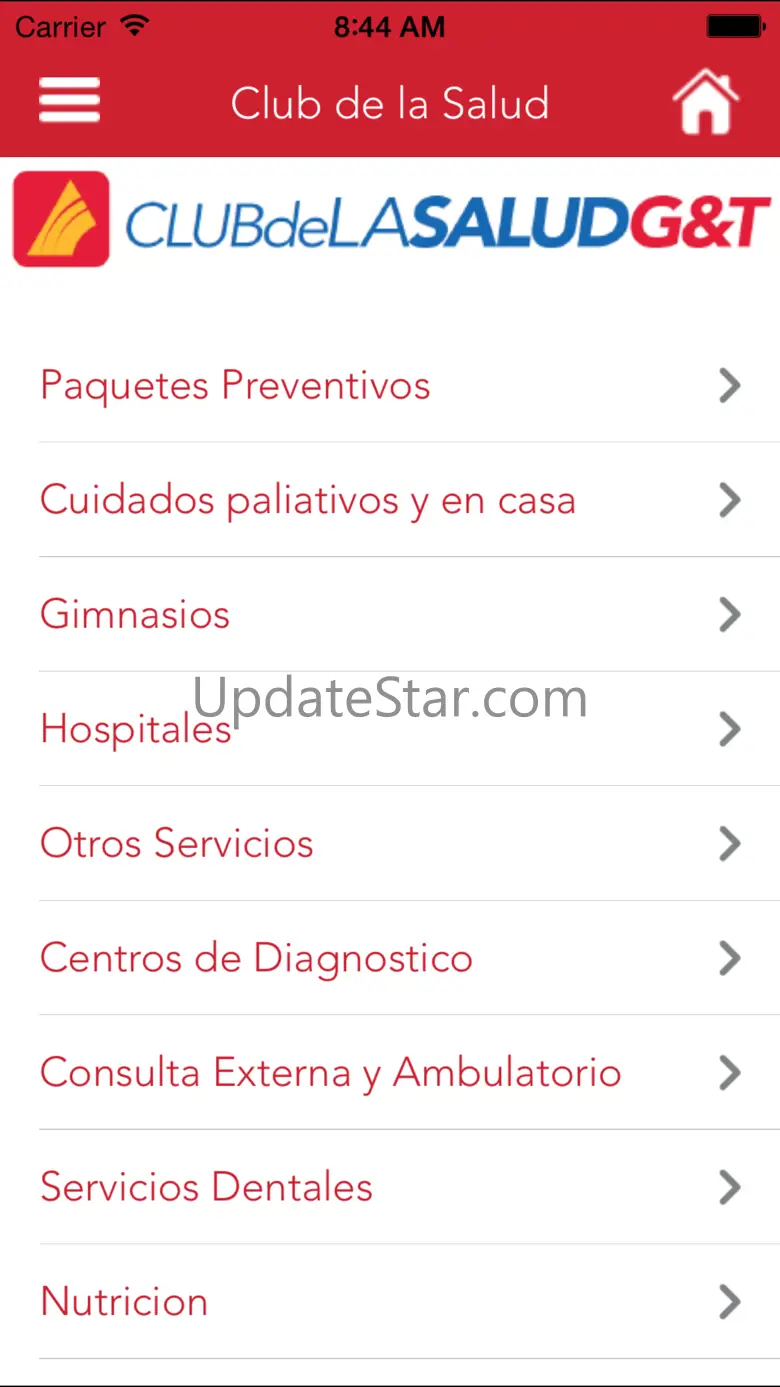This screenshot has width=780, height=1387.
Task: Select Centros de Diagnostico
Action: click(390, 958)
